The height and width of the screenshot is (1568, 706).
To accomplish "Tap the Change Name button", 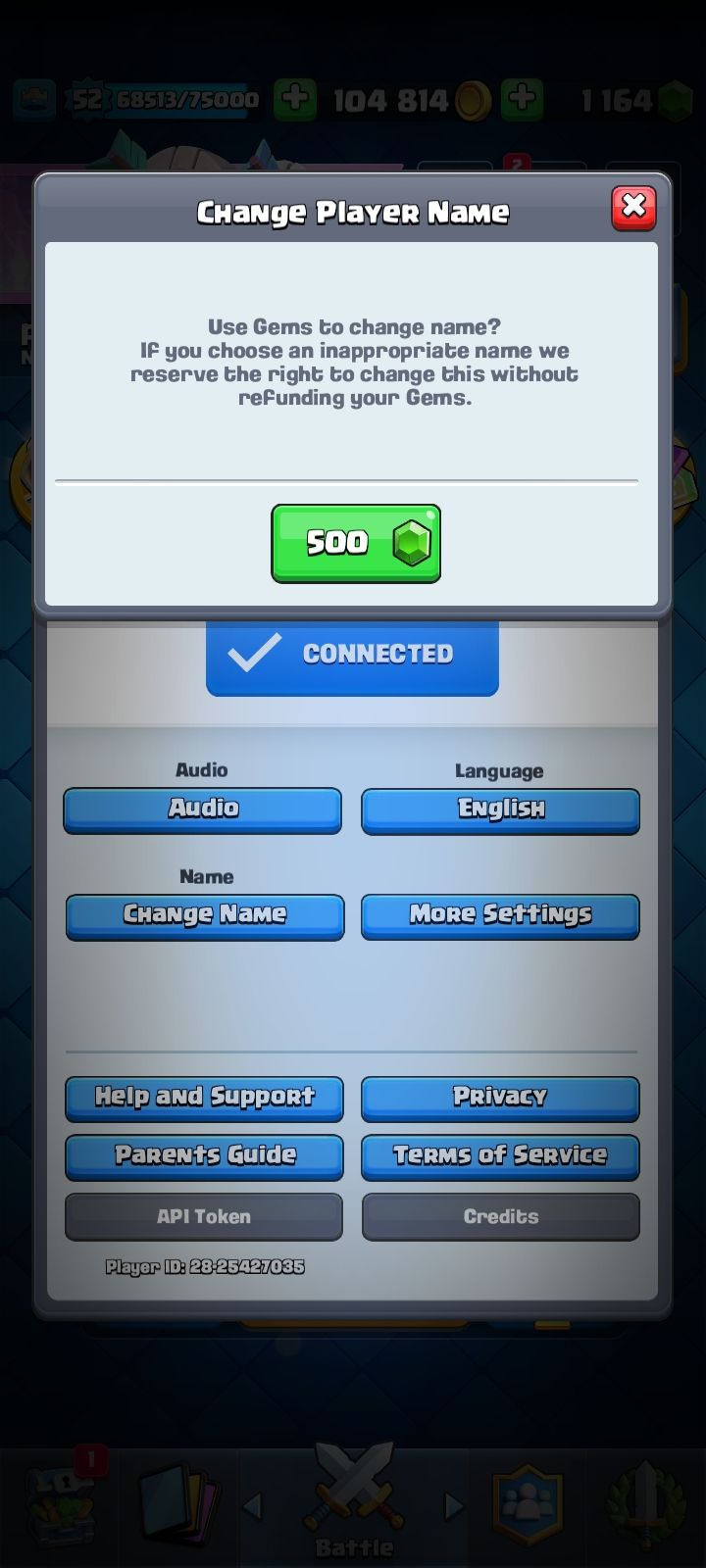I will point(205,916).
